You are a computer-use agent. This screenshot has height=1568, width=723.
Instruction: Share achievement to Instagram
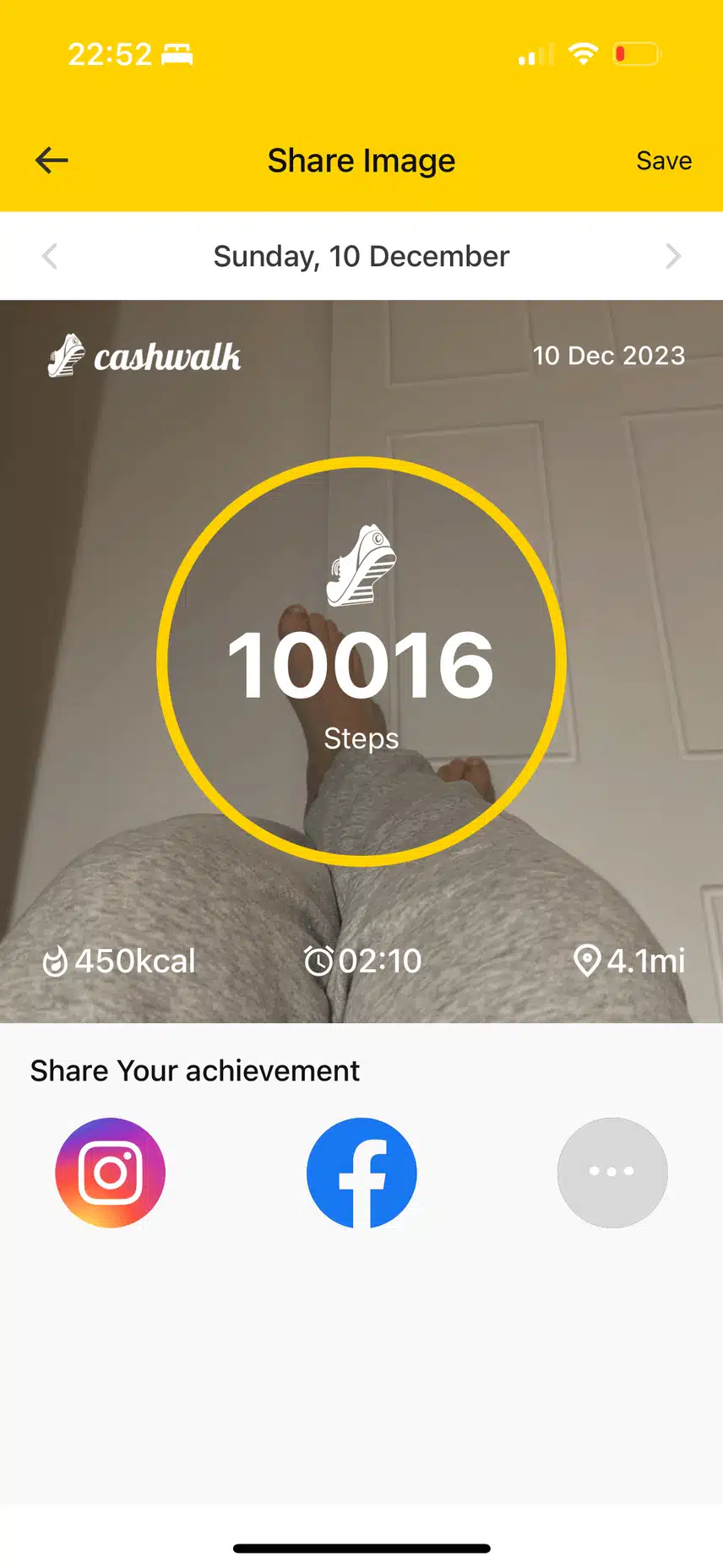pyautogui.click(x=111, y=1173)
